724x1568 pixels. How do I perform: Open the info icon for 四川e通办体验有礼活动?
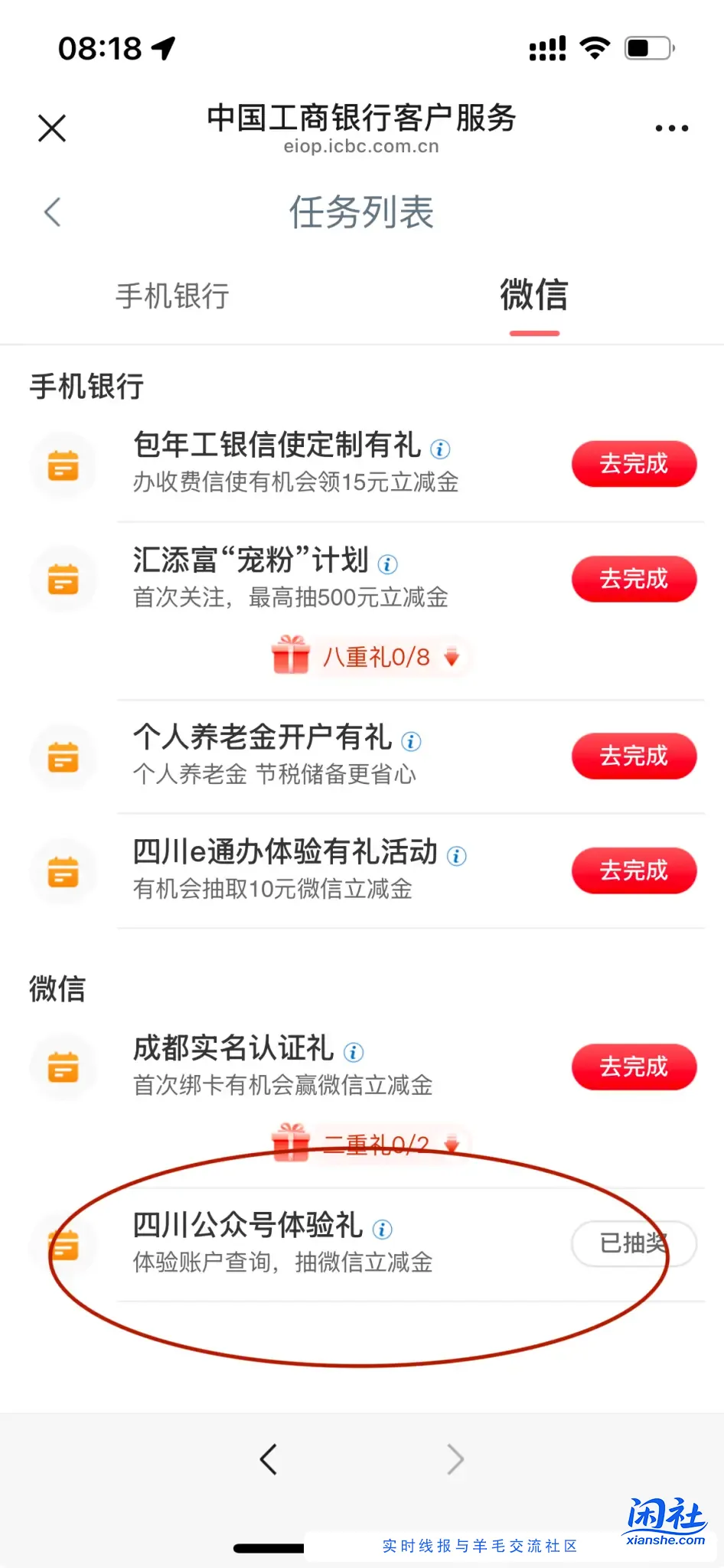(455, 857)
